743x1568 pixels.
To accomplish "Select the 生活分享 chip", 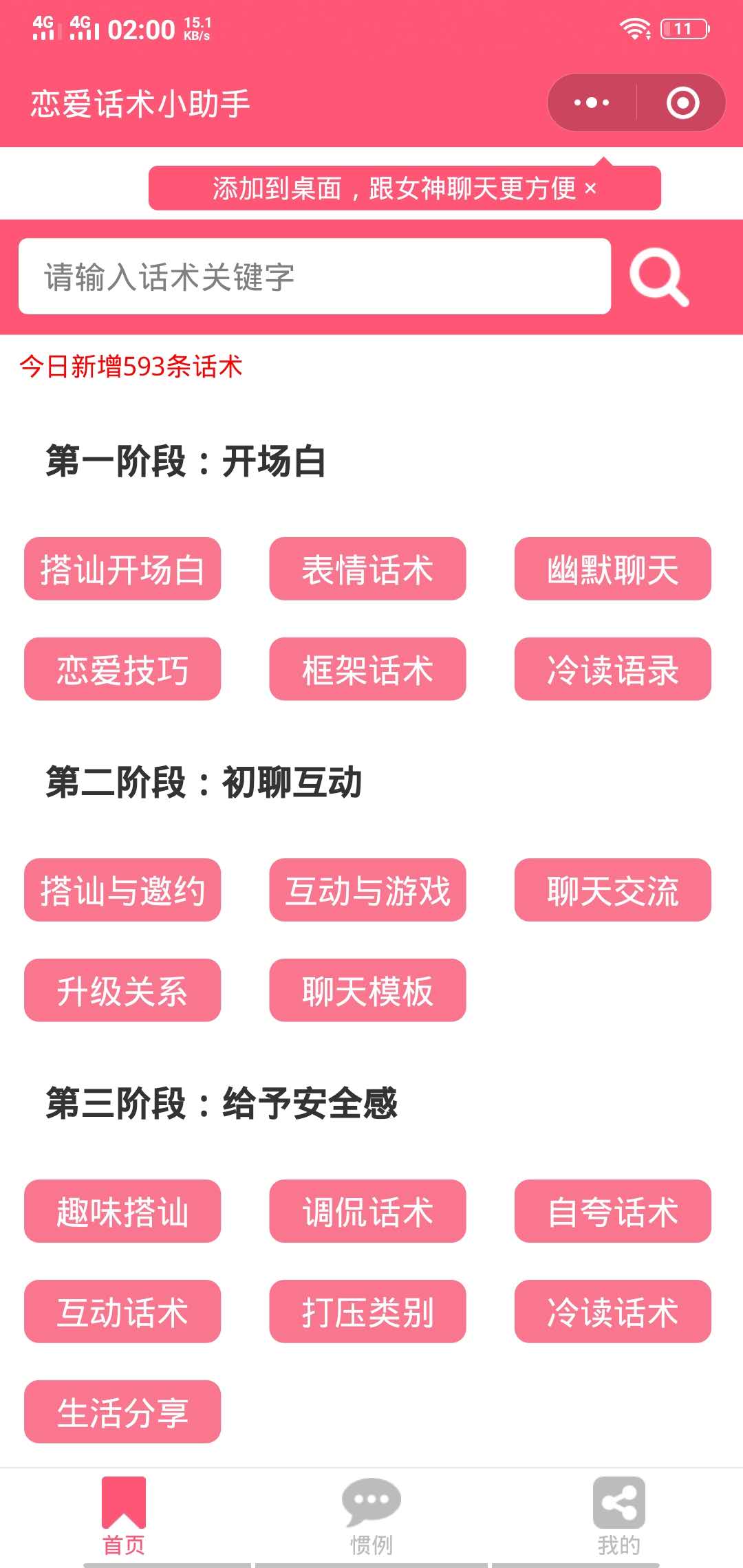I will click(122, 1413).
